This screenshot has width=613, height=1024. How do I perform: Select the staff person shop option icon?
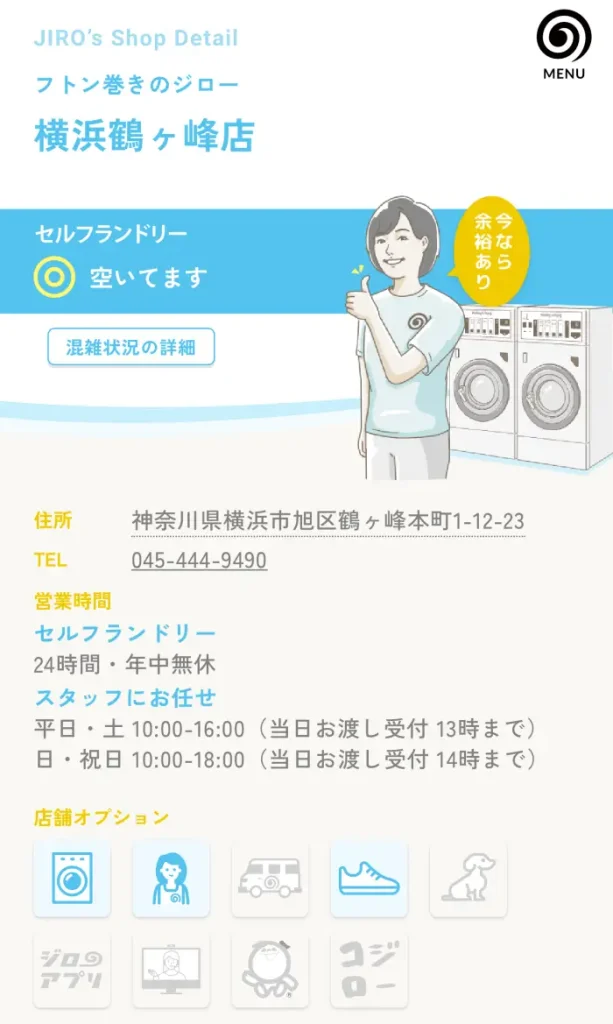[x=171, y=879]
